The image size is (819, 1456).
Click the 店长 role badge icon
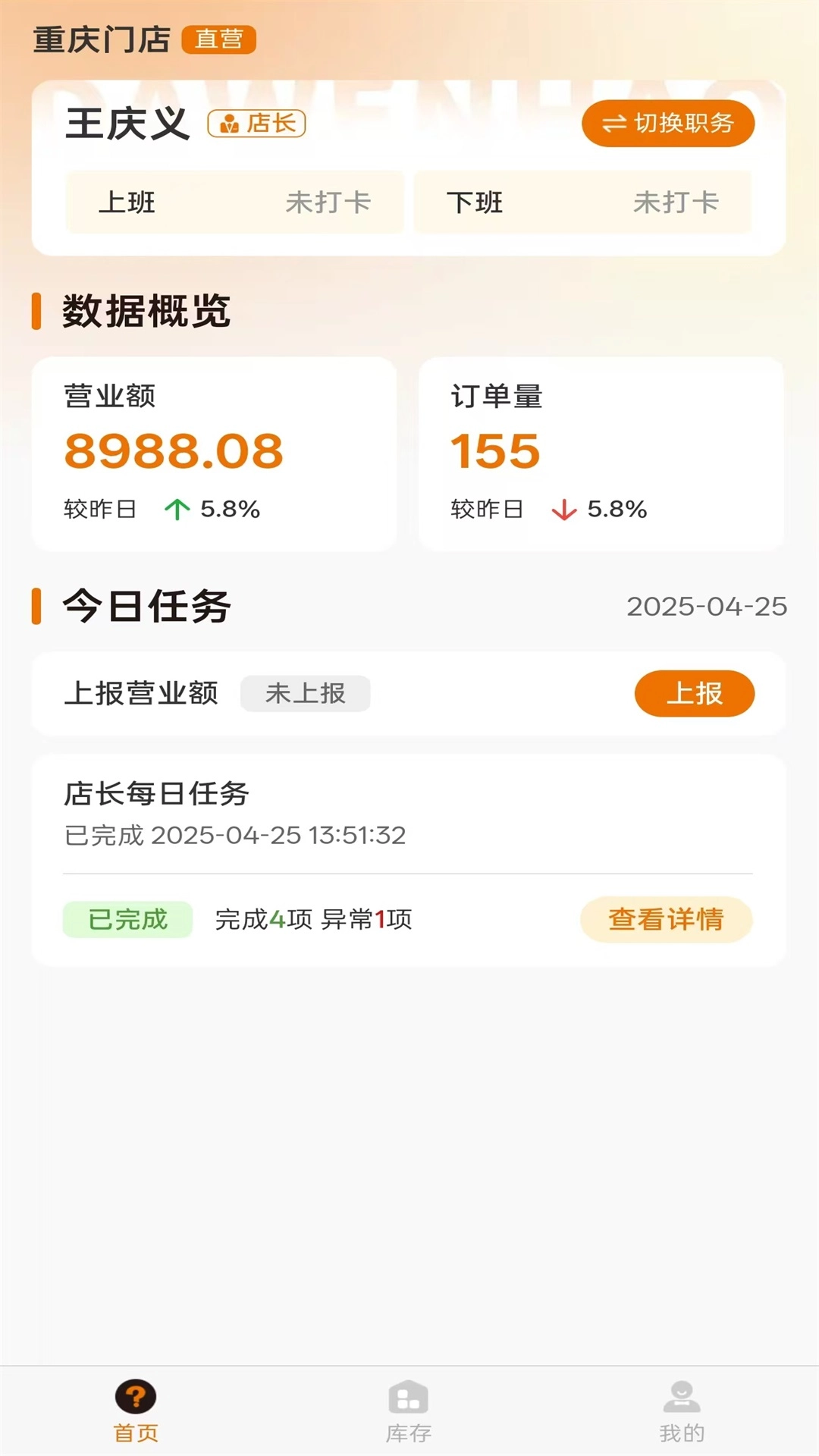[x=227, y=124]
